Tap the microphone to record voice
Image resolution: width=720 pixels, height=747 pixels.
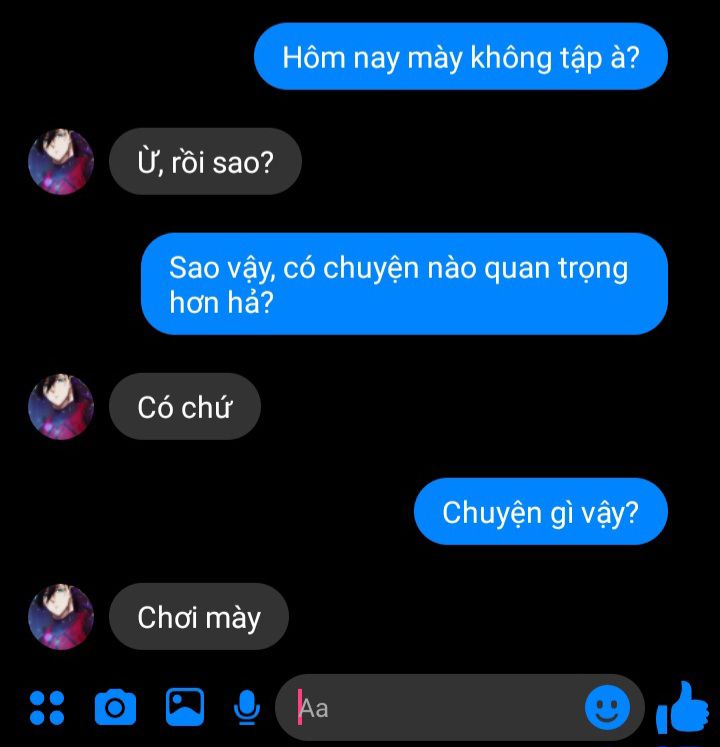click(x=246, y=708)
